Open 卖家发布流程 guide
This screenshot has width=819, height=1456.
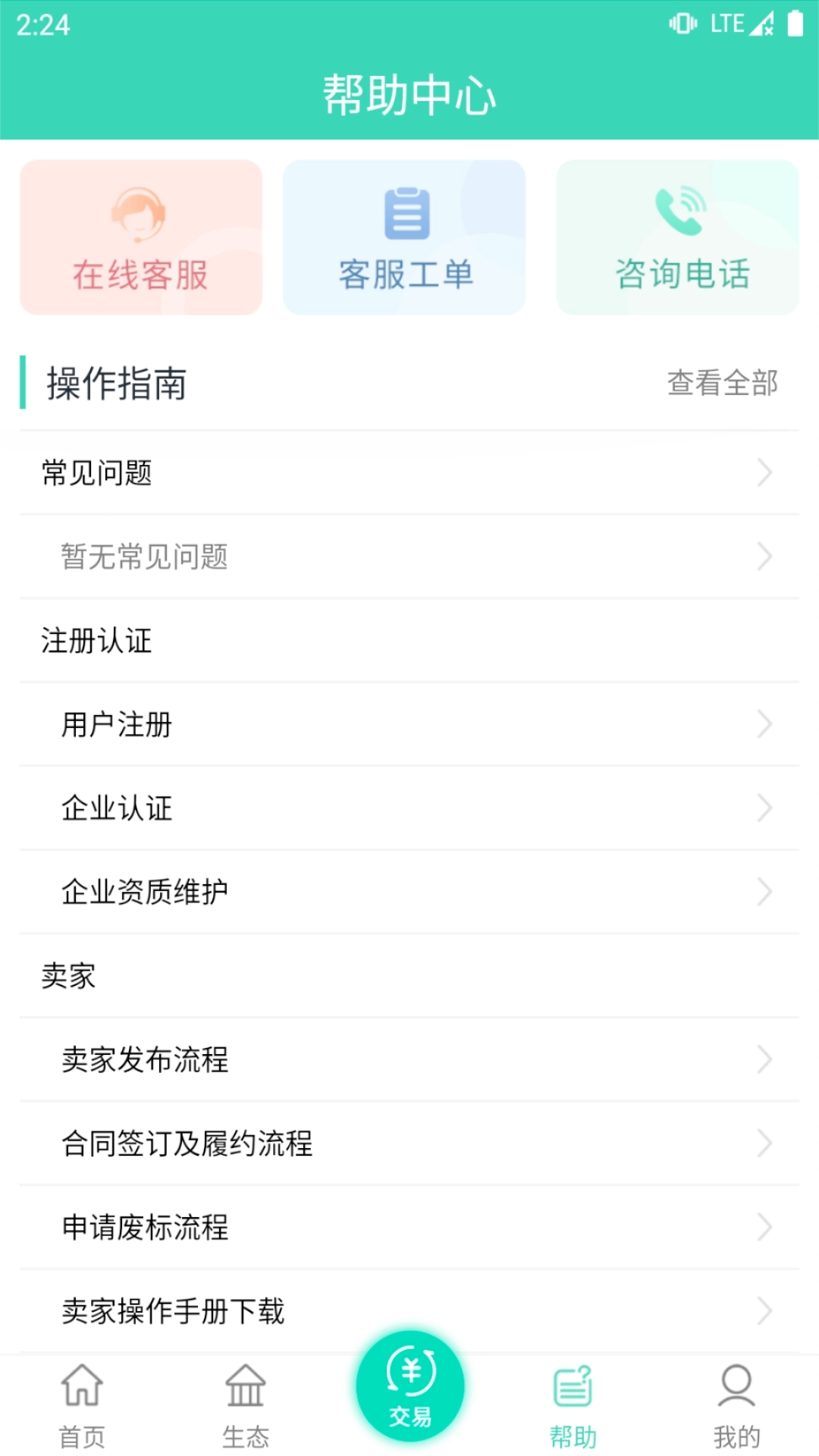click(x=409, y=1059)
